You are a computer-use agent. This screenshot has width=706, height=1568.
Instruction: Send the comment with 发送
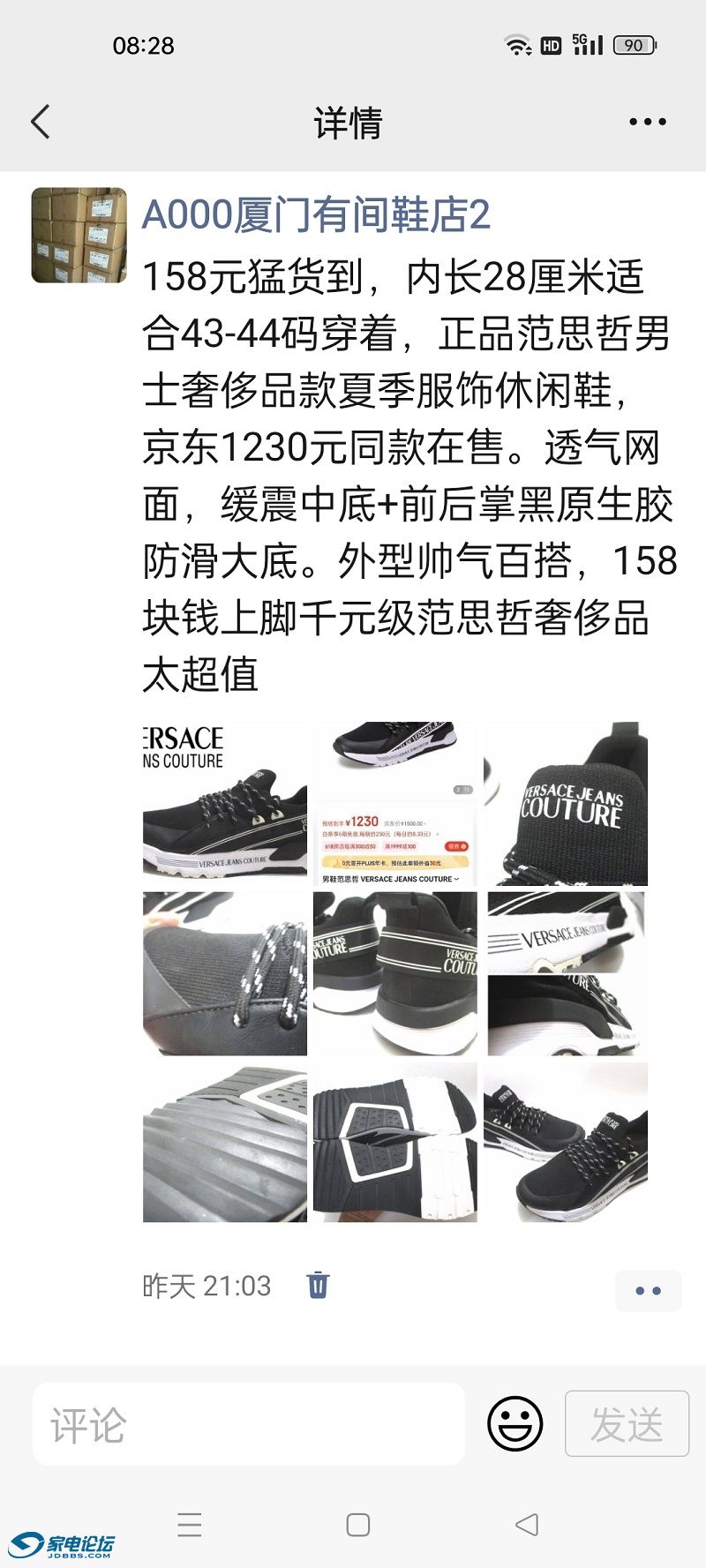coord(626,1423)
